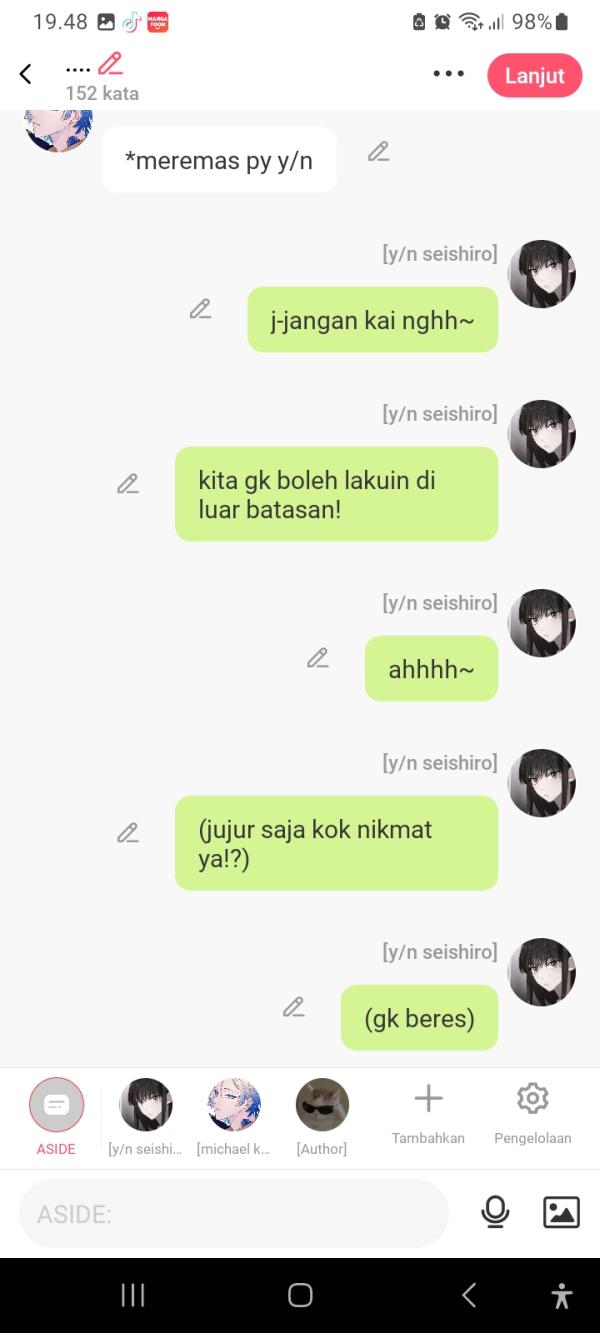Open the three-dot overflow menu
The height and width of the screenshot is (1333, 600).
click(448, 74)
